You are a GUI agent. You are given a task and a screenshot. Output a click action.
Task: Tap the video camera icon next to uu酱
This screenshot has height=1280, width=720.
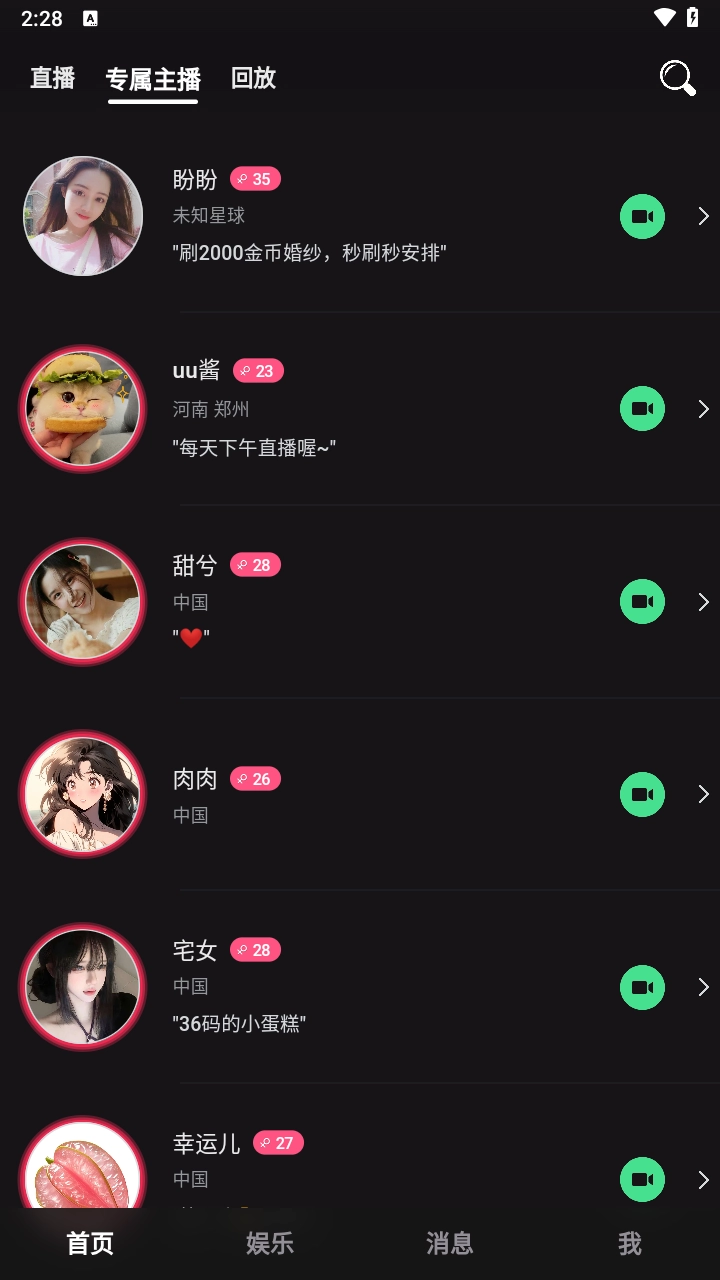641,409
